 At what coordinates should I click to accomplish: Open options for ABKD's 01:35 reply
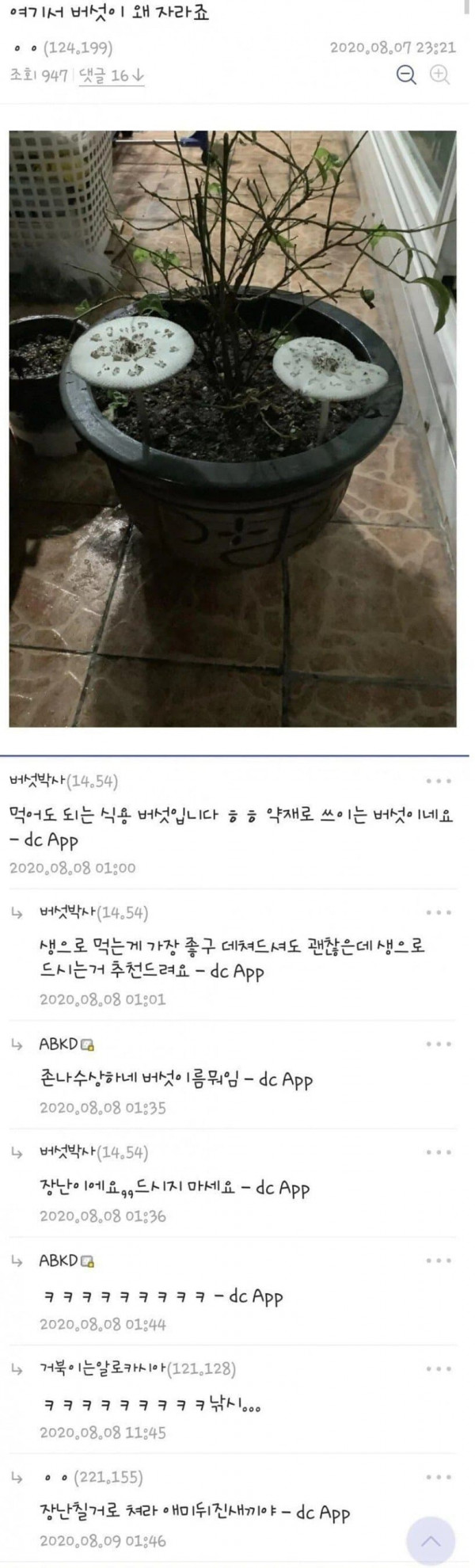439,1045
